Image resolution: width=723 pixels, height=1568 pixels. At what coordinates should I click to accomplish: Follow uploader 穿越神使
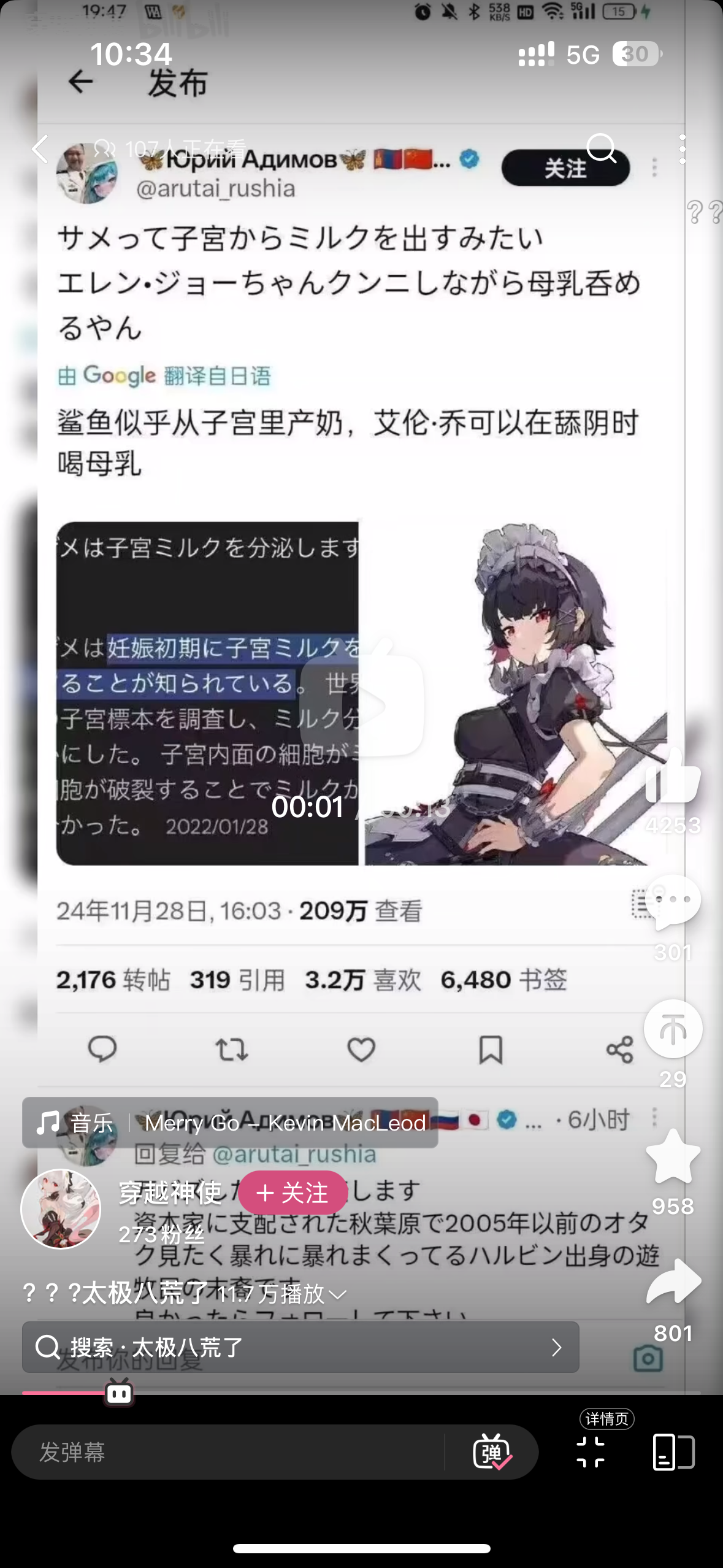(293, 1193)
